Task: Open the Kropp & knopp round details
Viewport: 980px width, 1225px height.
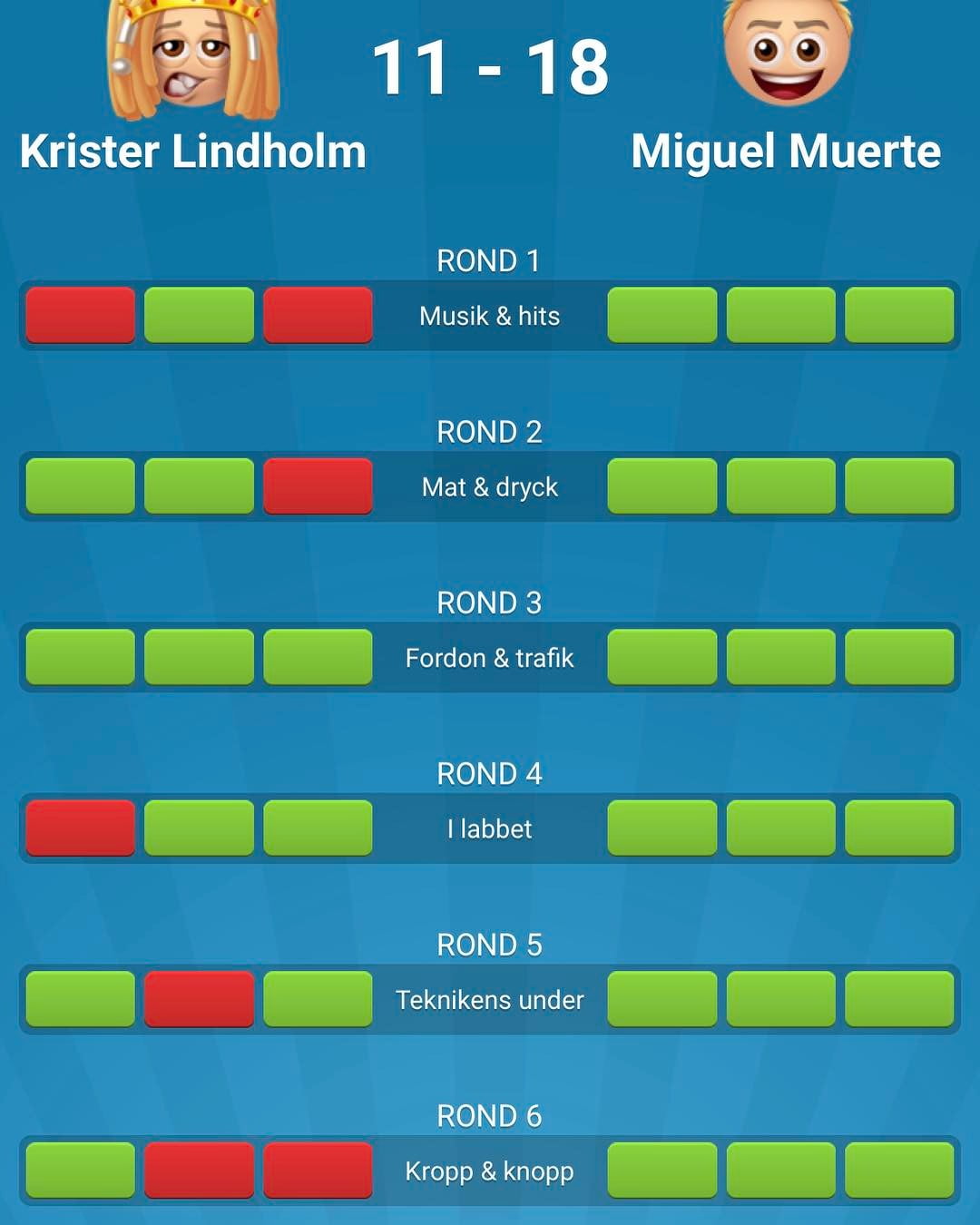Action: click(489, 1171)
